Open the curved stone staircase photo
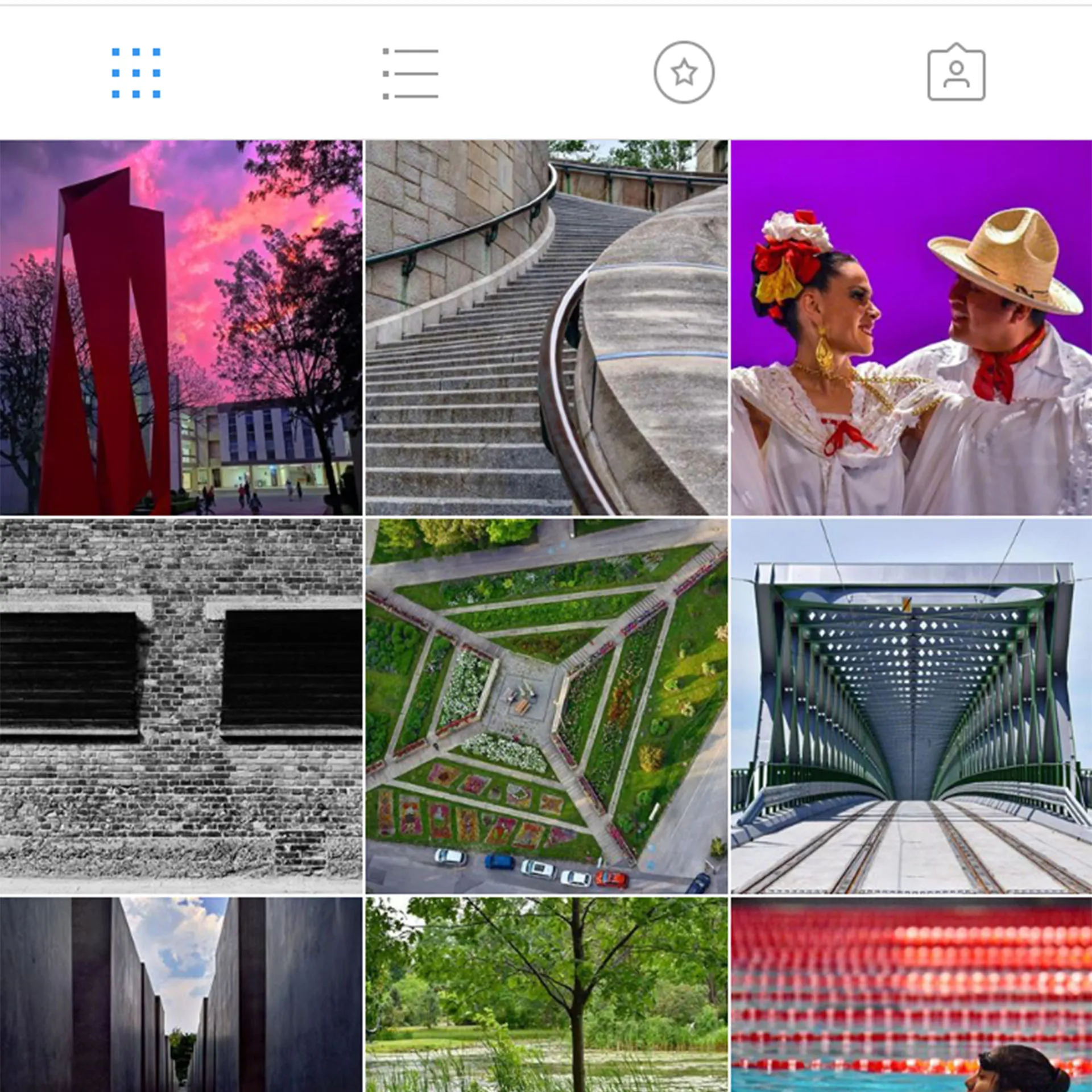The image size is (1092, 1092). tap(546, 327)
